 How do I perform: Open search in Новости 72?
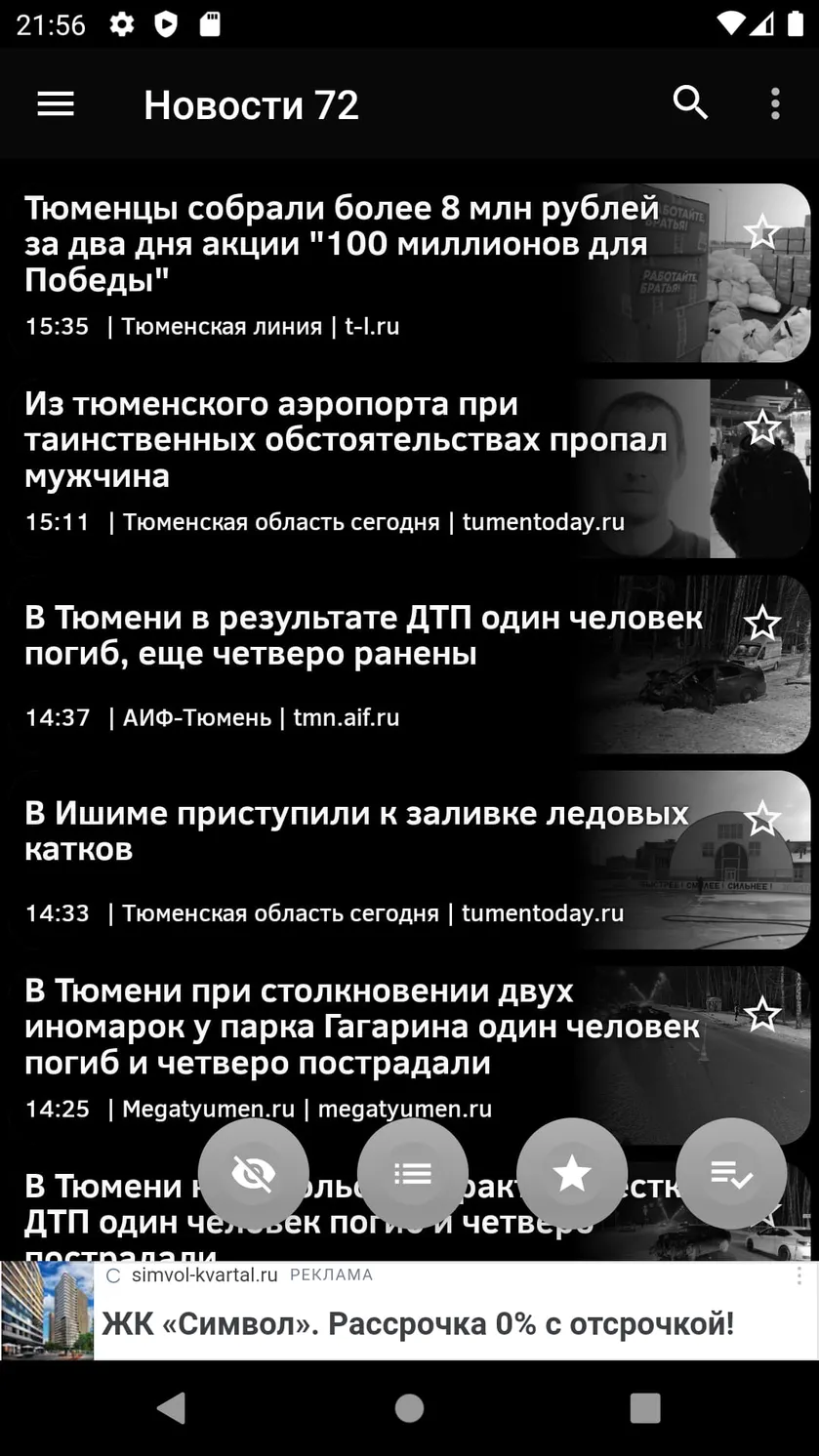690,102
